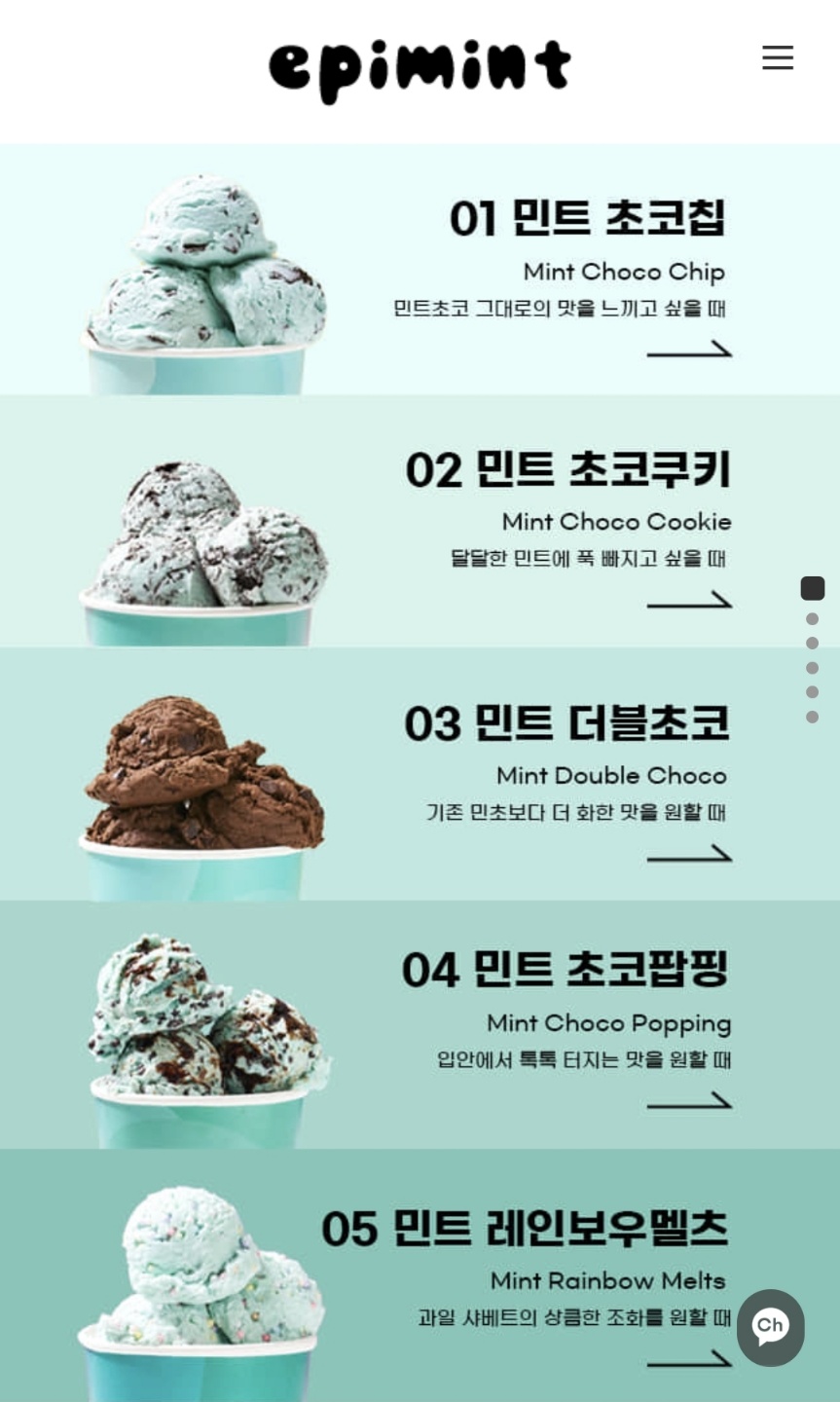Viewport: 840px width, 1402px height.
Task: Open the hamburger menu
Action: [778, 57]
